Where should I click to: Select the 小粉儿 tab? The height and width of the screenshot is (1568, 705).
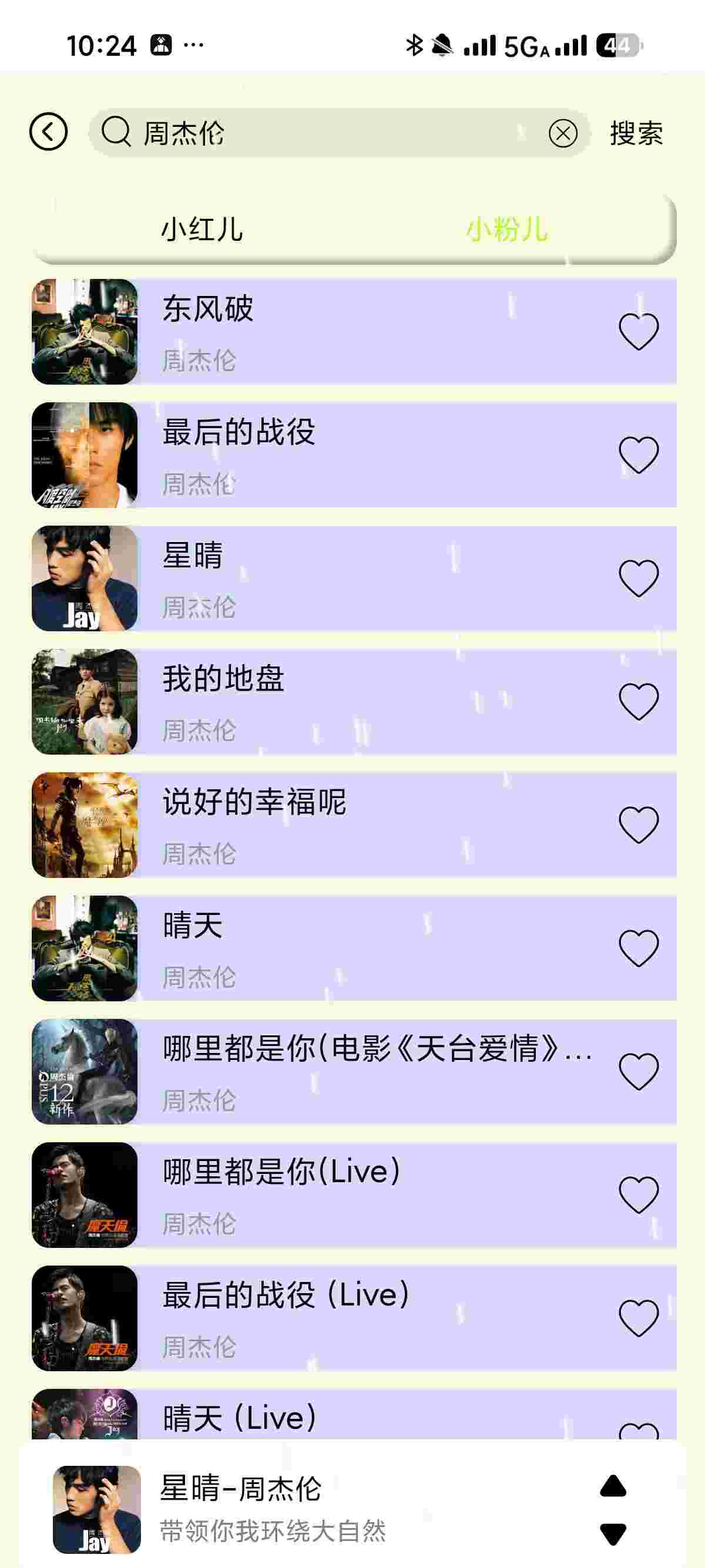point(506,230)
